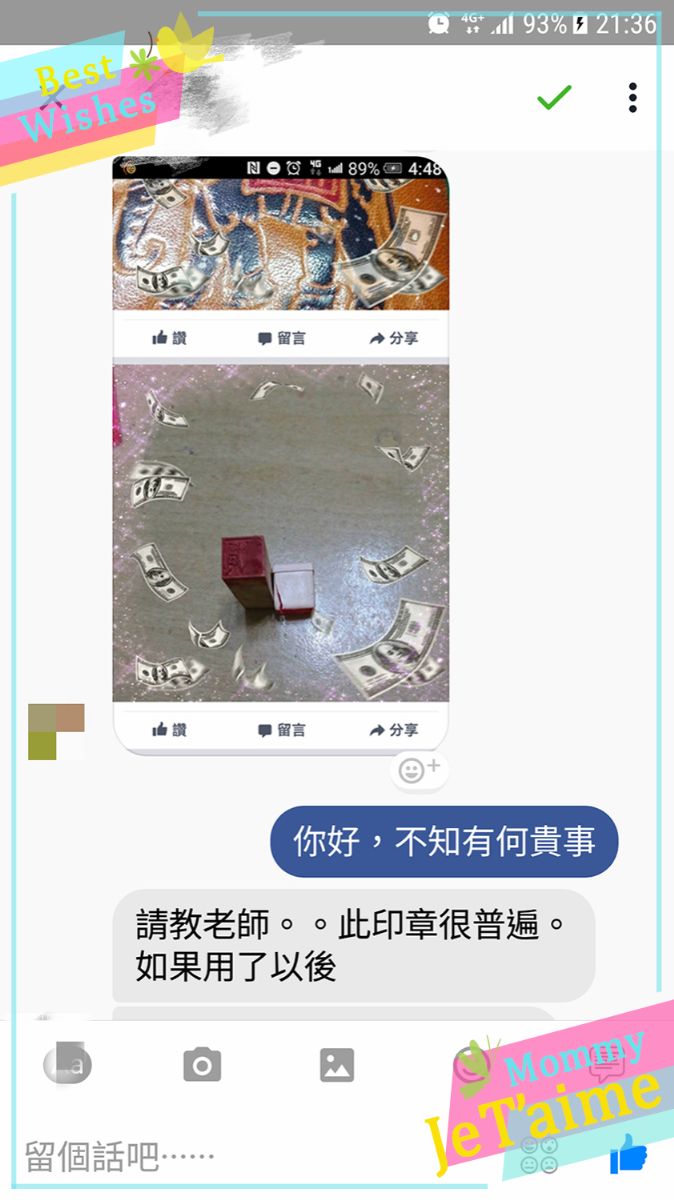This screenshot has height=1200, width=674.
Task: Add an emoji reaction to the image
Action: click(x=419, y=770)
